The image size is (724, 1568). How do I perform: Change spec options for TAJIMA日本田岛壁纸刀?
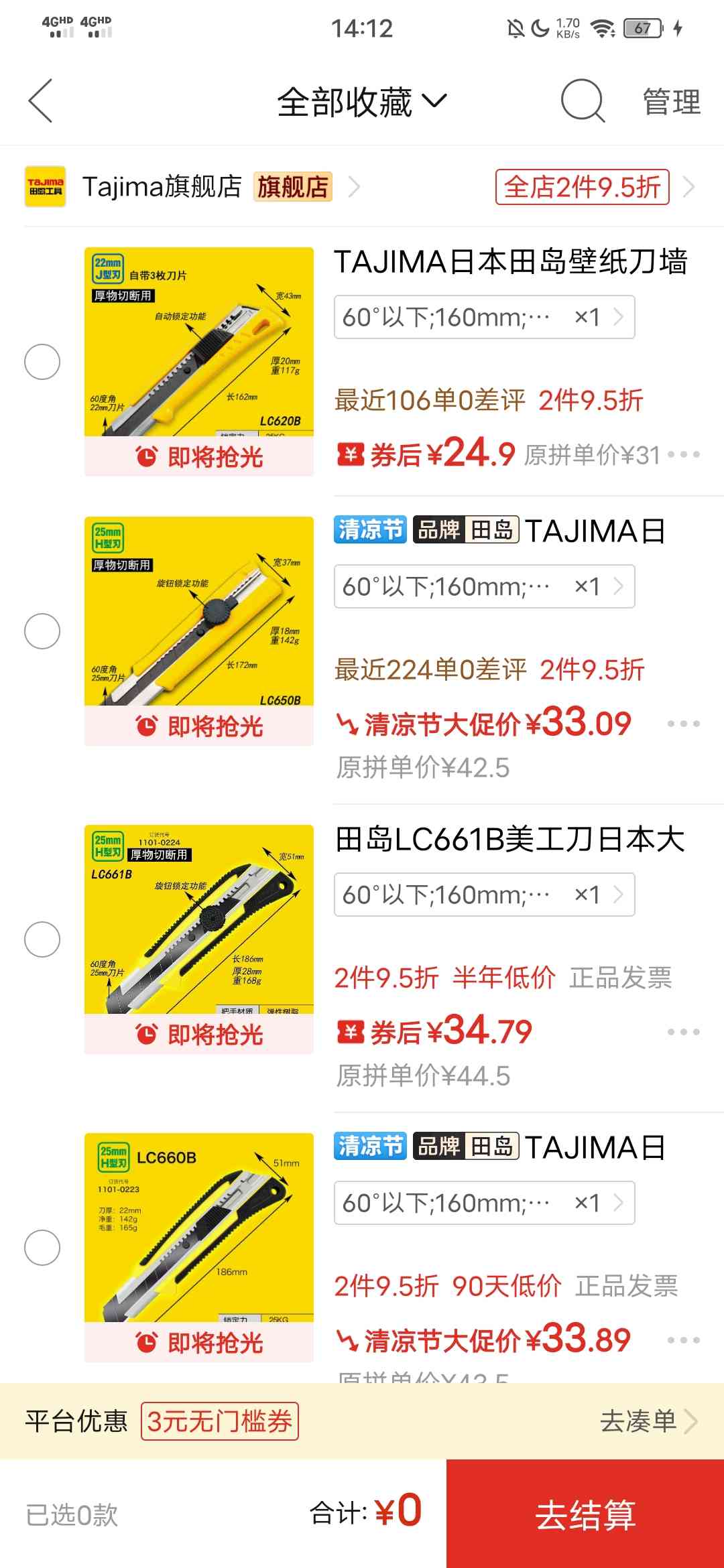point(484,317)
